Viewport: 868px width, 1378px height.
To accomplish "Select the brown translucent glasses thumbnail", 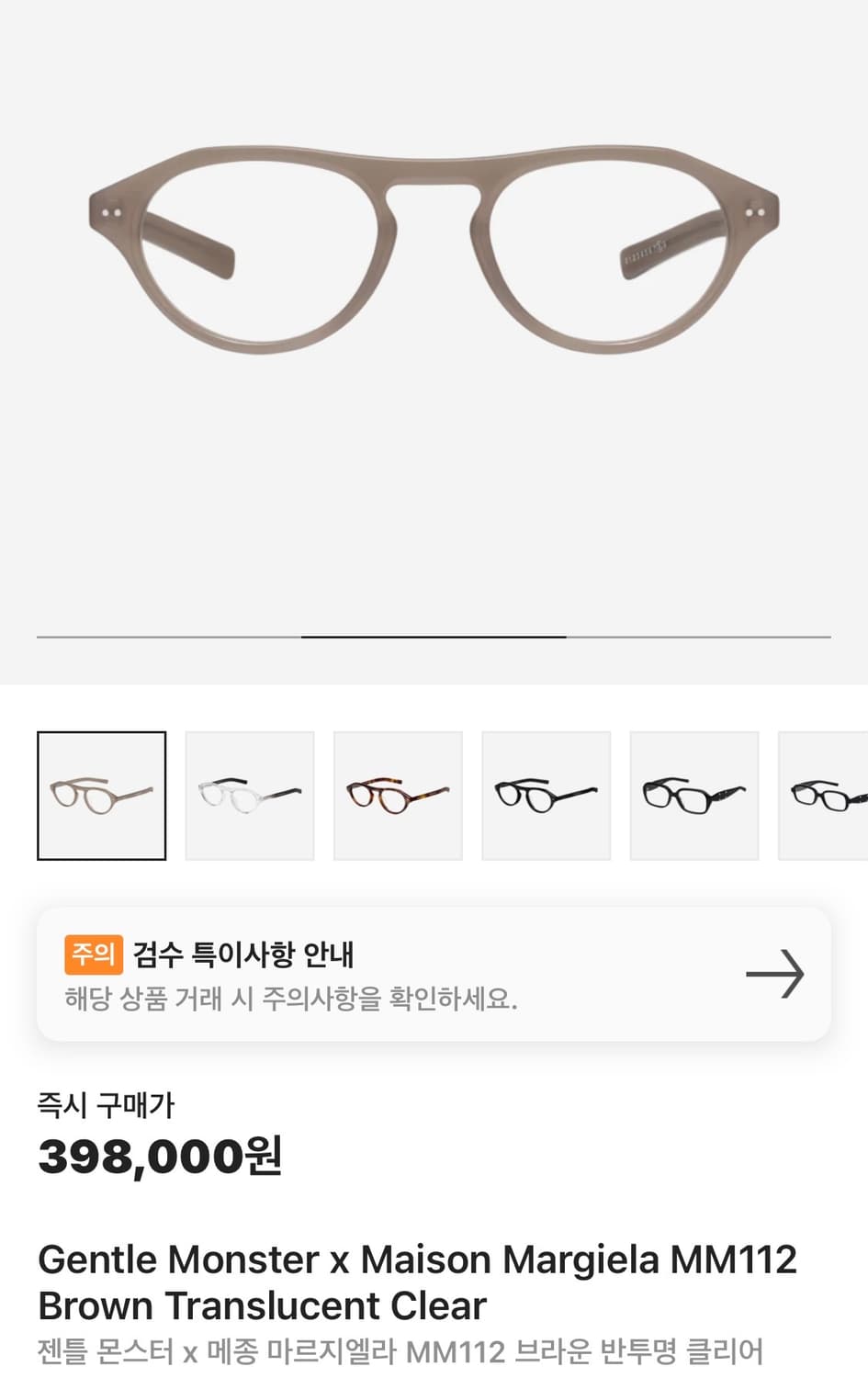I will (101, 796).
